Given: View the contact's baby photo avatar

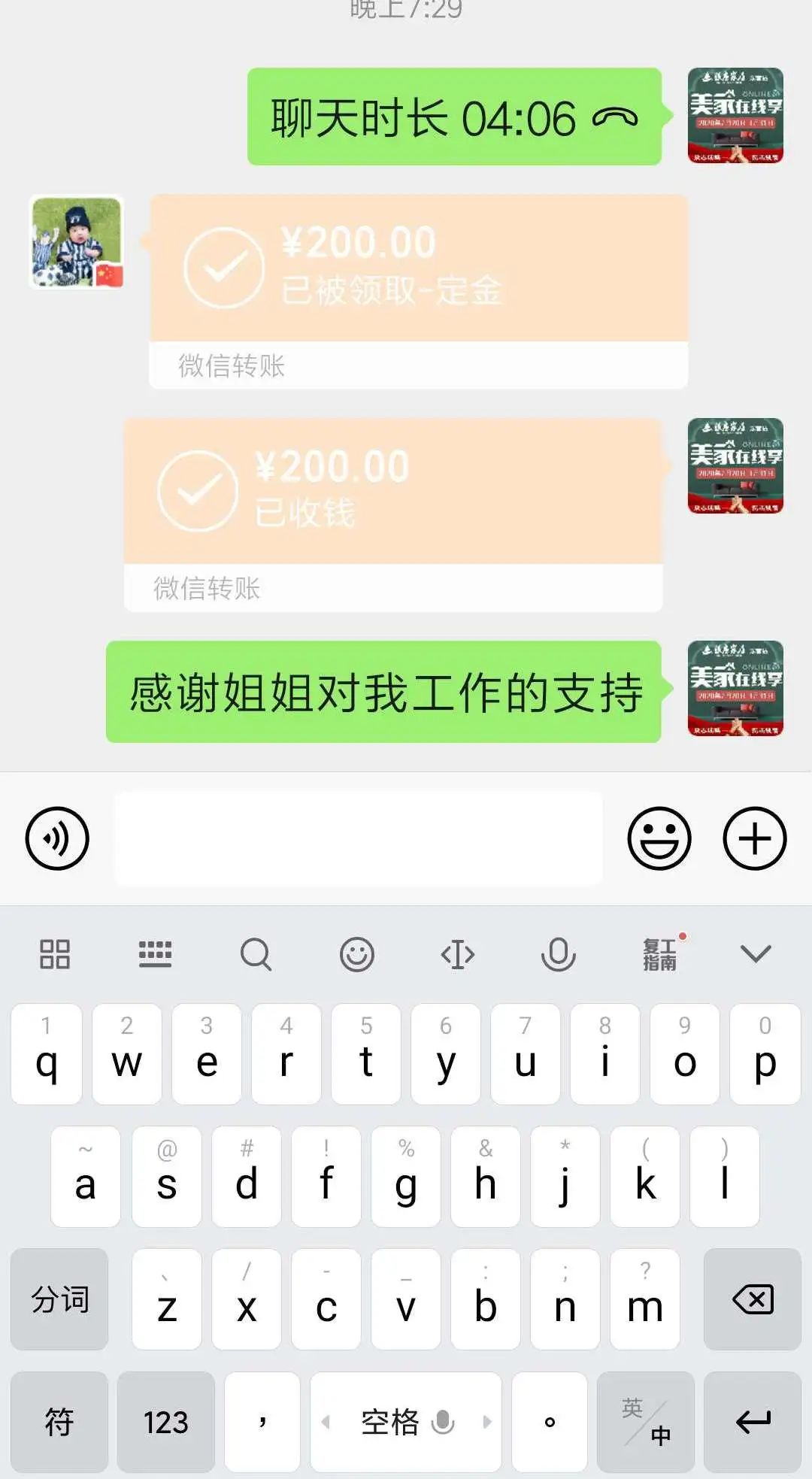Looking at the screenshot, I should click(x=76, y=242).
